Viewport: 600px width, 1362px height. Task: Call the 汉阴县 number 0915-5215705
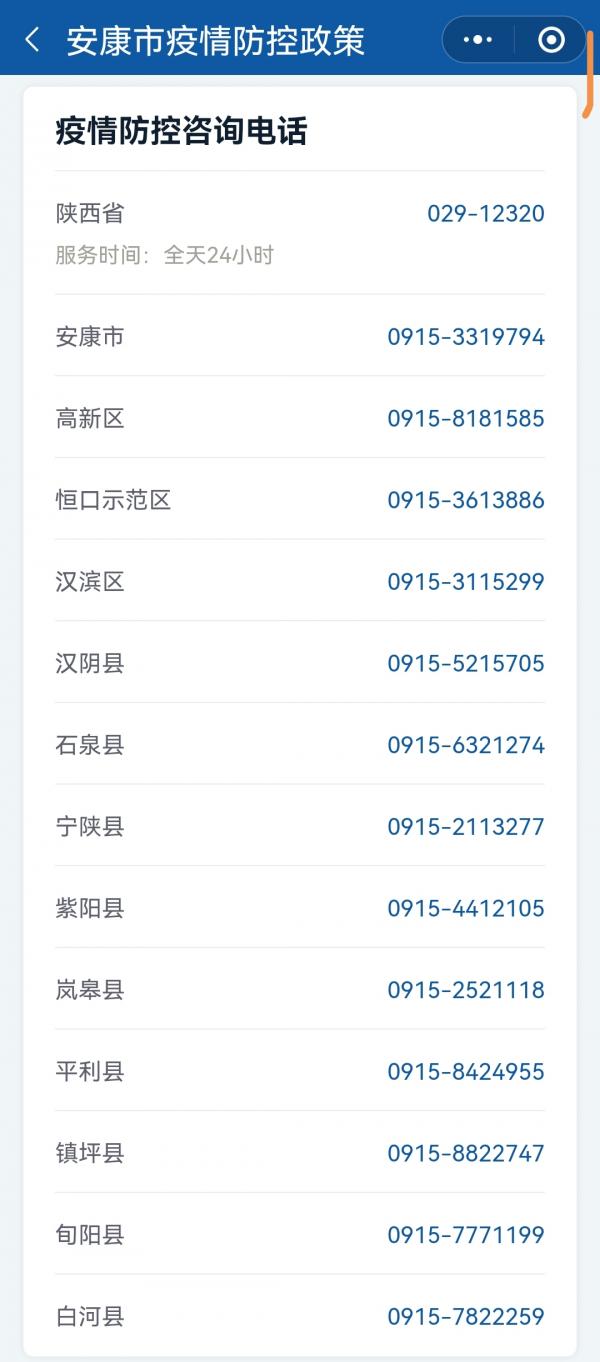[x=466, y=663]
